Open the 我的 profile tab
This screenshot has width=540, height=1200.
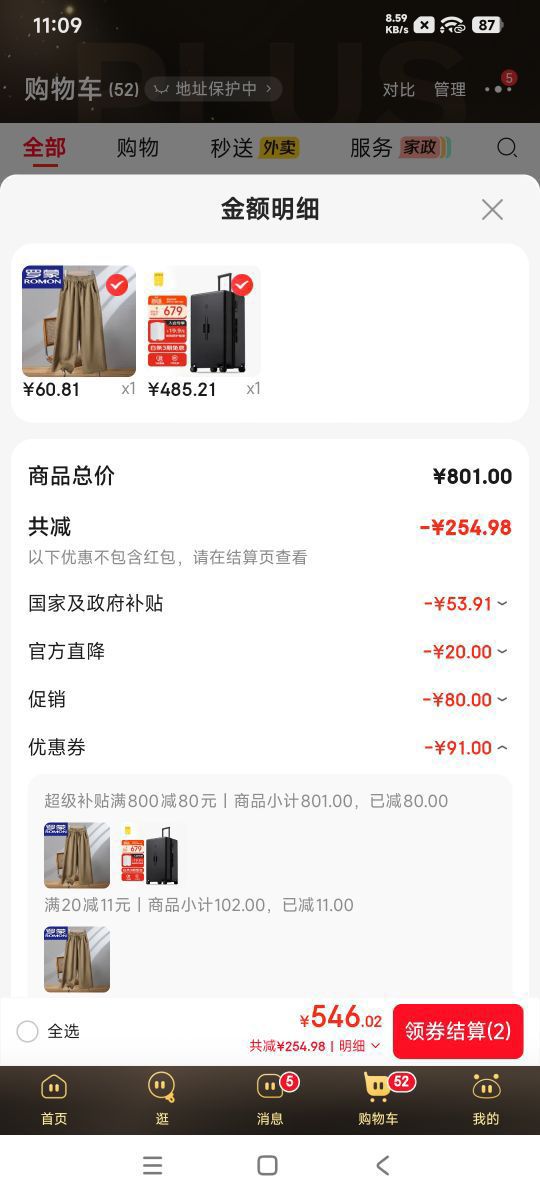[x=486, y=1099]
